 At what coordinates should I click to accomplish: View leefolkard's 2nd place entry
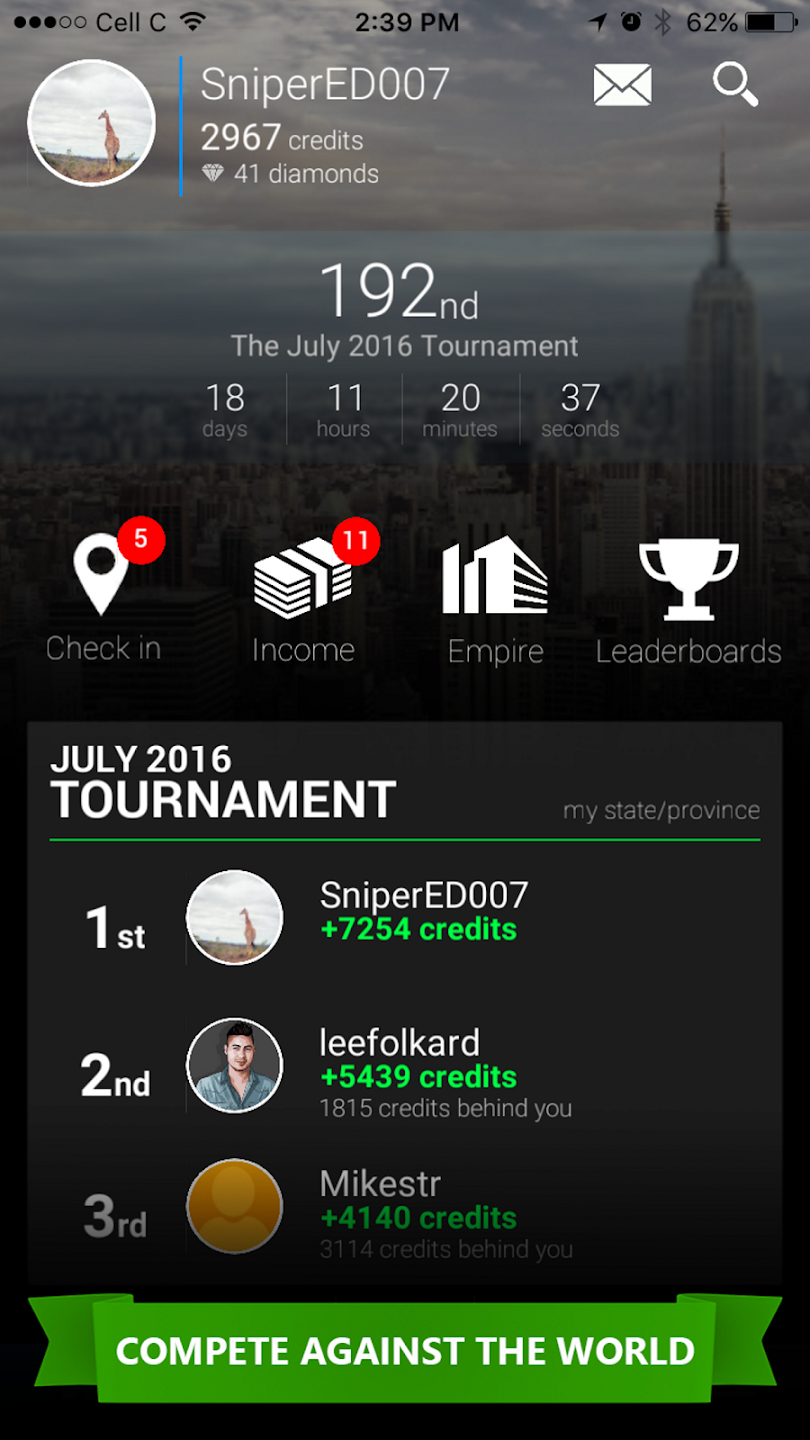tap(404, 1066)
